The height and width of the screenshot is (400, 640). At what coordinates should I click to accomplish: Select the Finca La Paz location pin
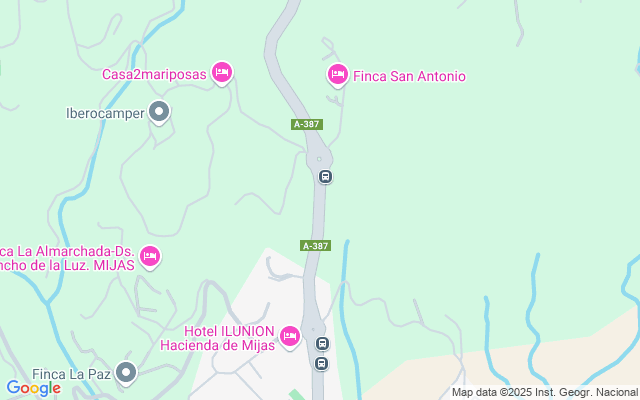[125, 373]
